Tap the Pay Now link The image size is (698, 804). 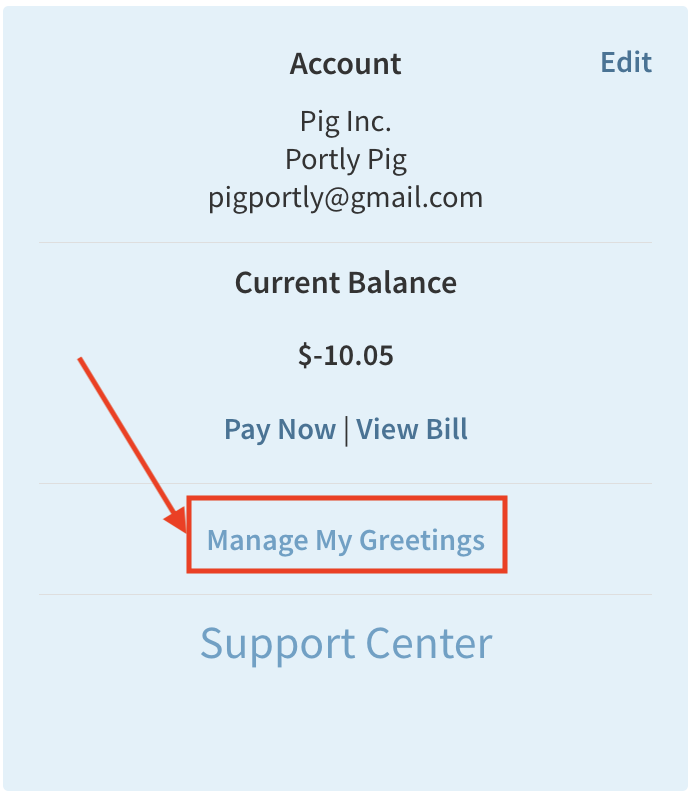(279, 430)
